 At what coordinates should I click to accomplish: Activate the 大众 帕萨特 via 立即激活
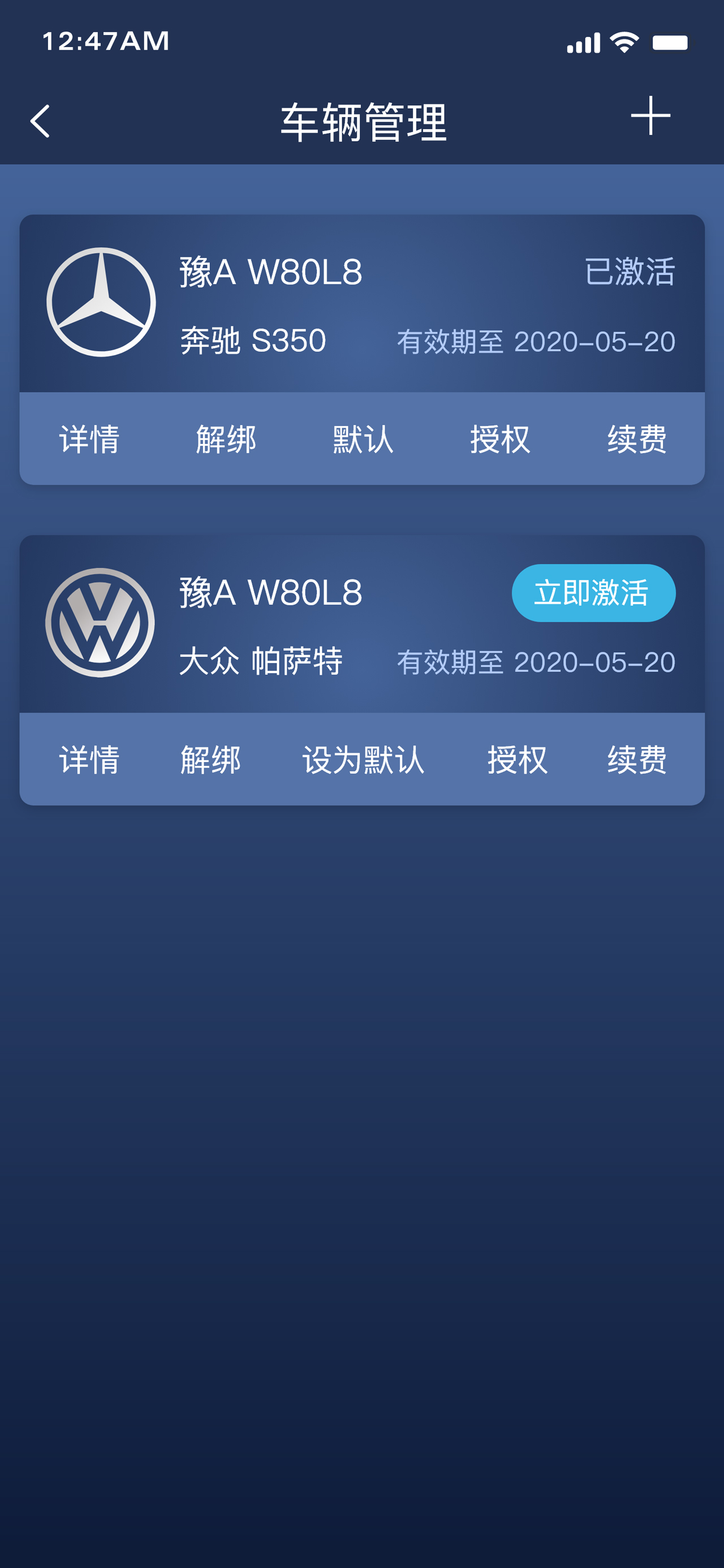tap(593, 593)
